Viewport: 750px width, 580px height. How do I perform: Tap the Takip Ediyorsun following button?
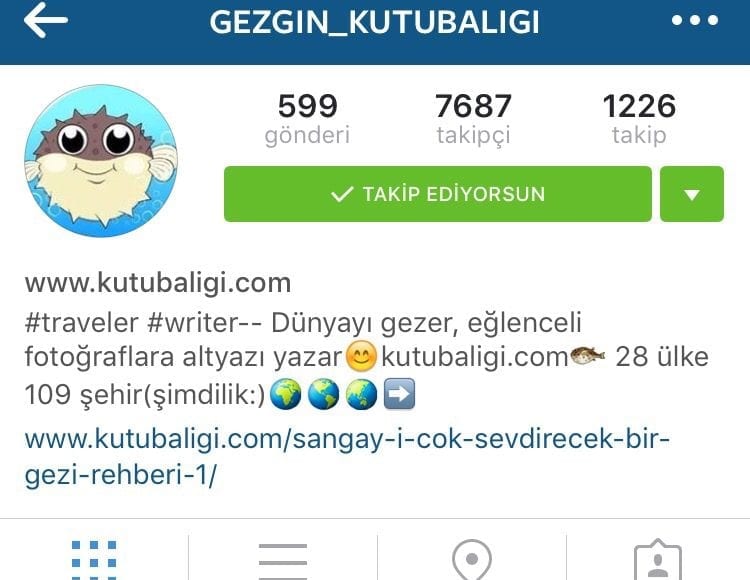coord(437,194)
